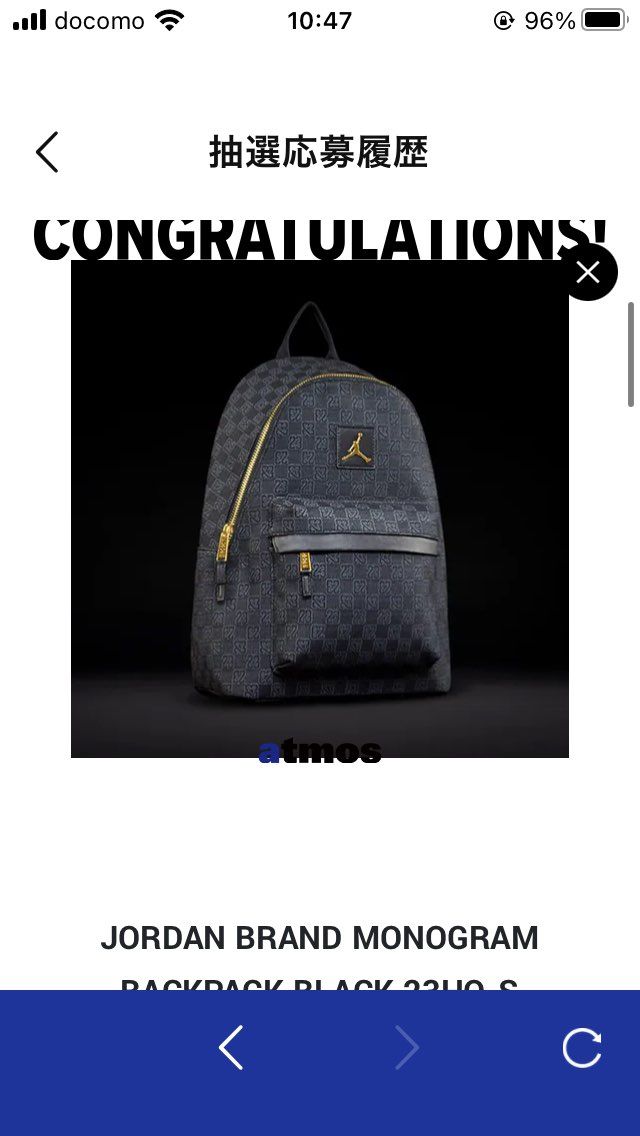This screenshot has height=1136, width=640.
Task: Close the backpack image popup
Action: [588, 272]
